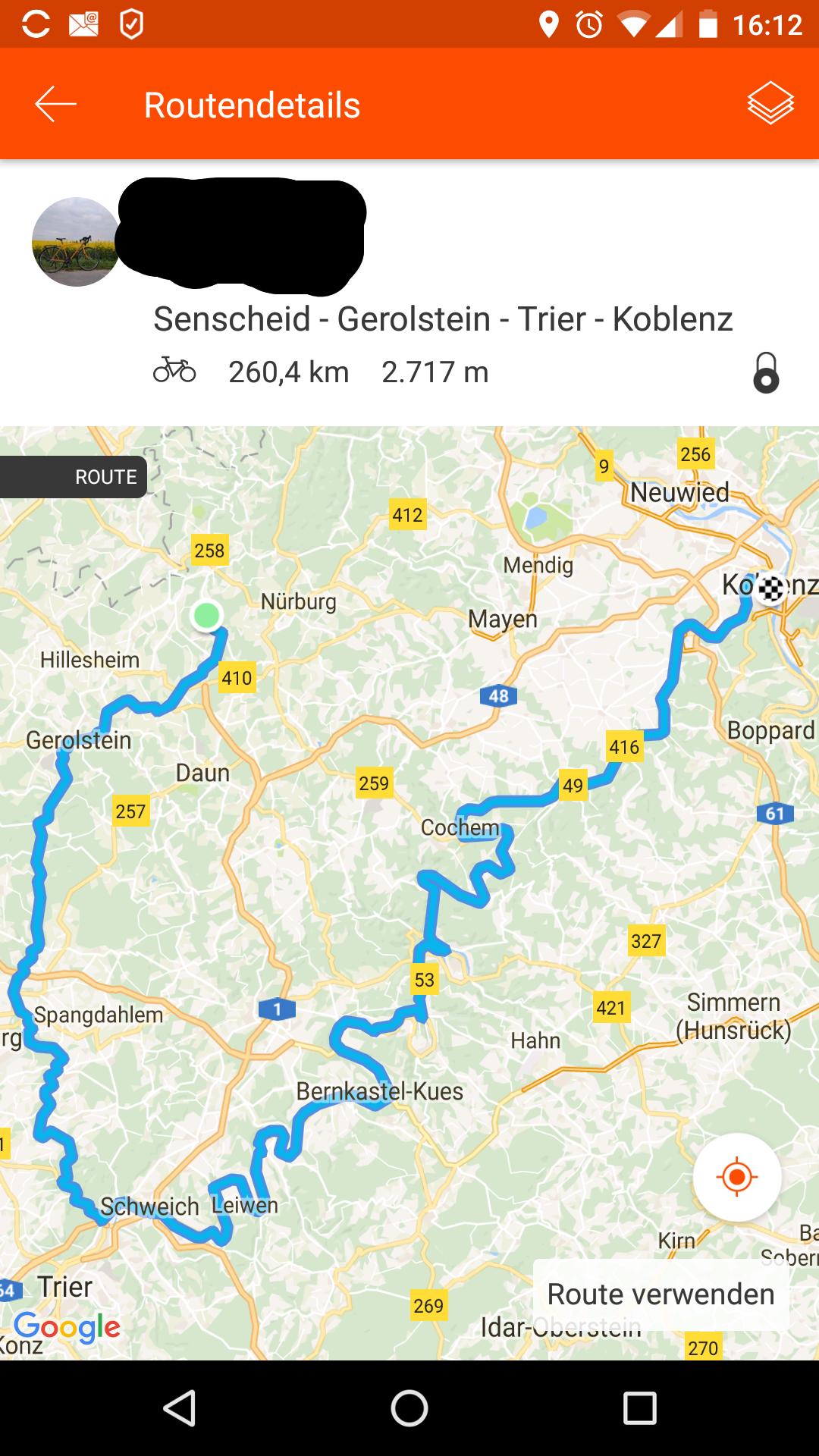
Task: Open the route creator's profile picture
Action: point(76,242)
